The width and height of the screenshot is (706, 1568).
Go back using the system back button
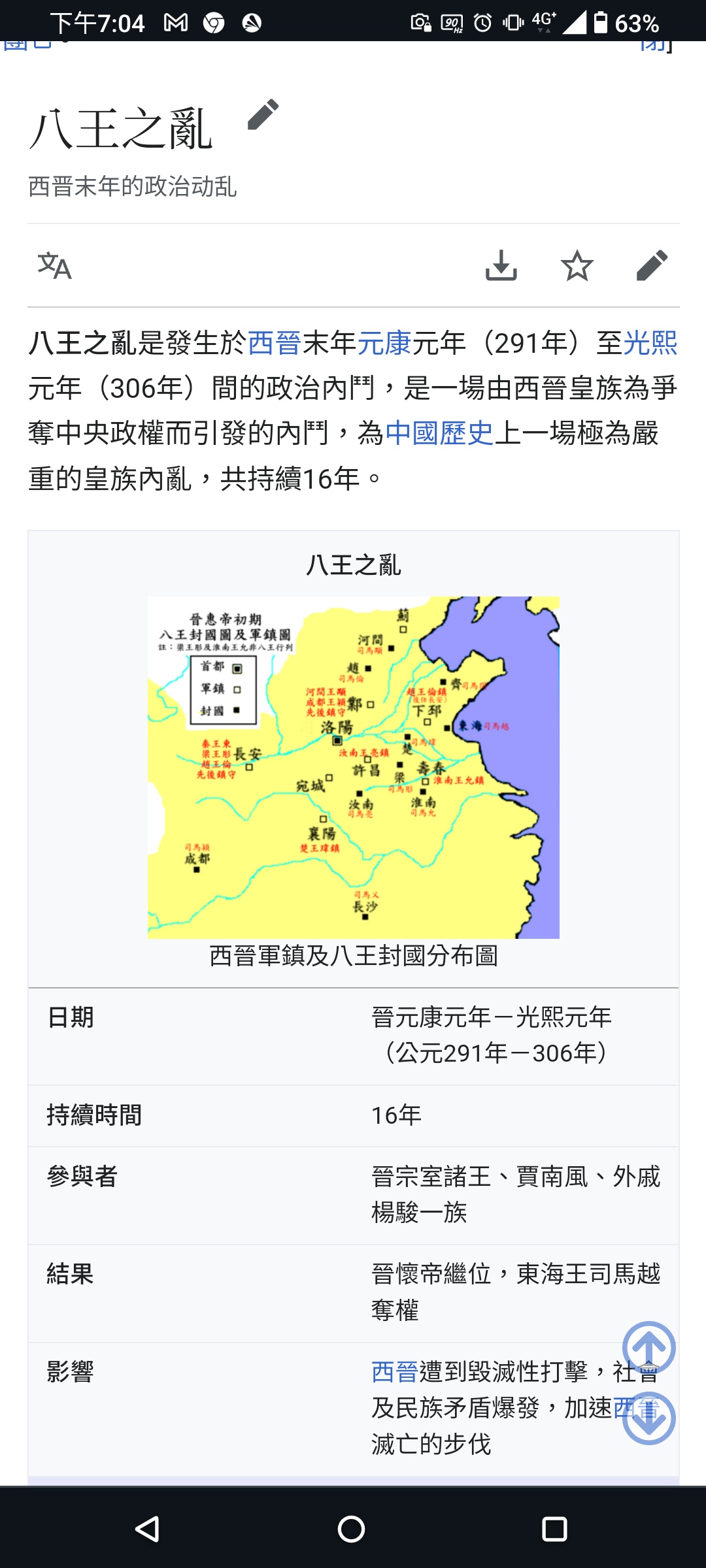point(148,1529)
